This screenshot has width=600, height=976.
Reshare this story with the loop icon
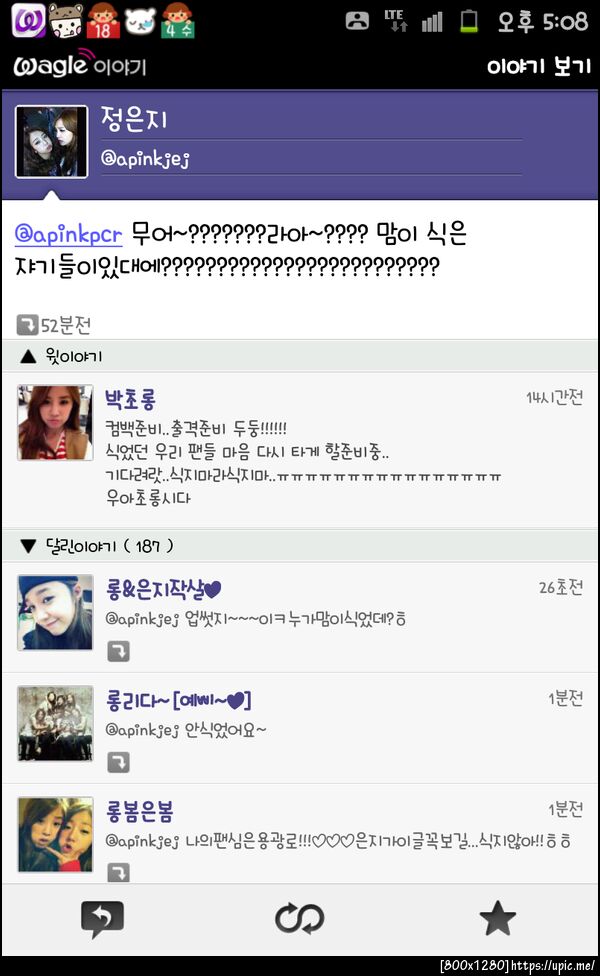click(299, 919)
